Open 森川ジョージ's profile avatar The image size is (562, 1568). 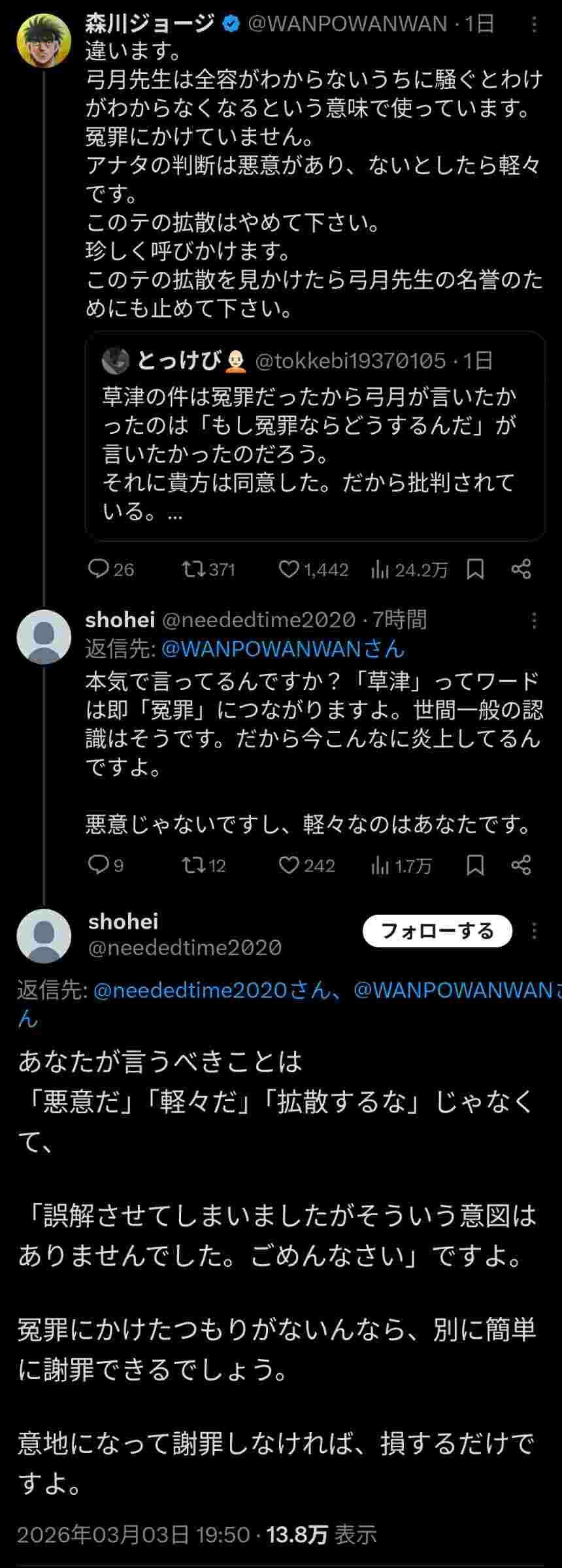[44, 41]
